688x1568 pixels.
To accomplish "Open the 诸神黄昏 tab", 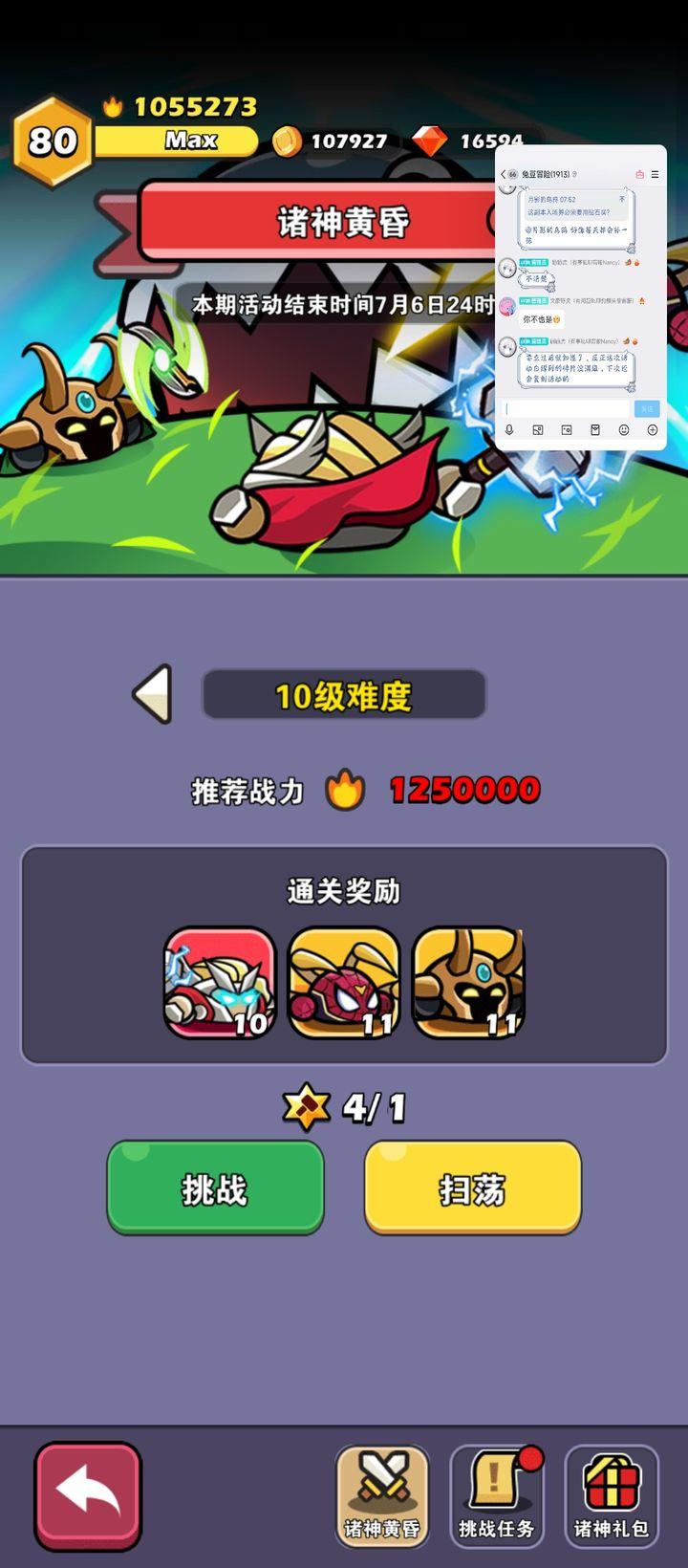I will [x=381, y=1496].
